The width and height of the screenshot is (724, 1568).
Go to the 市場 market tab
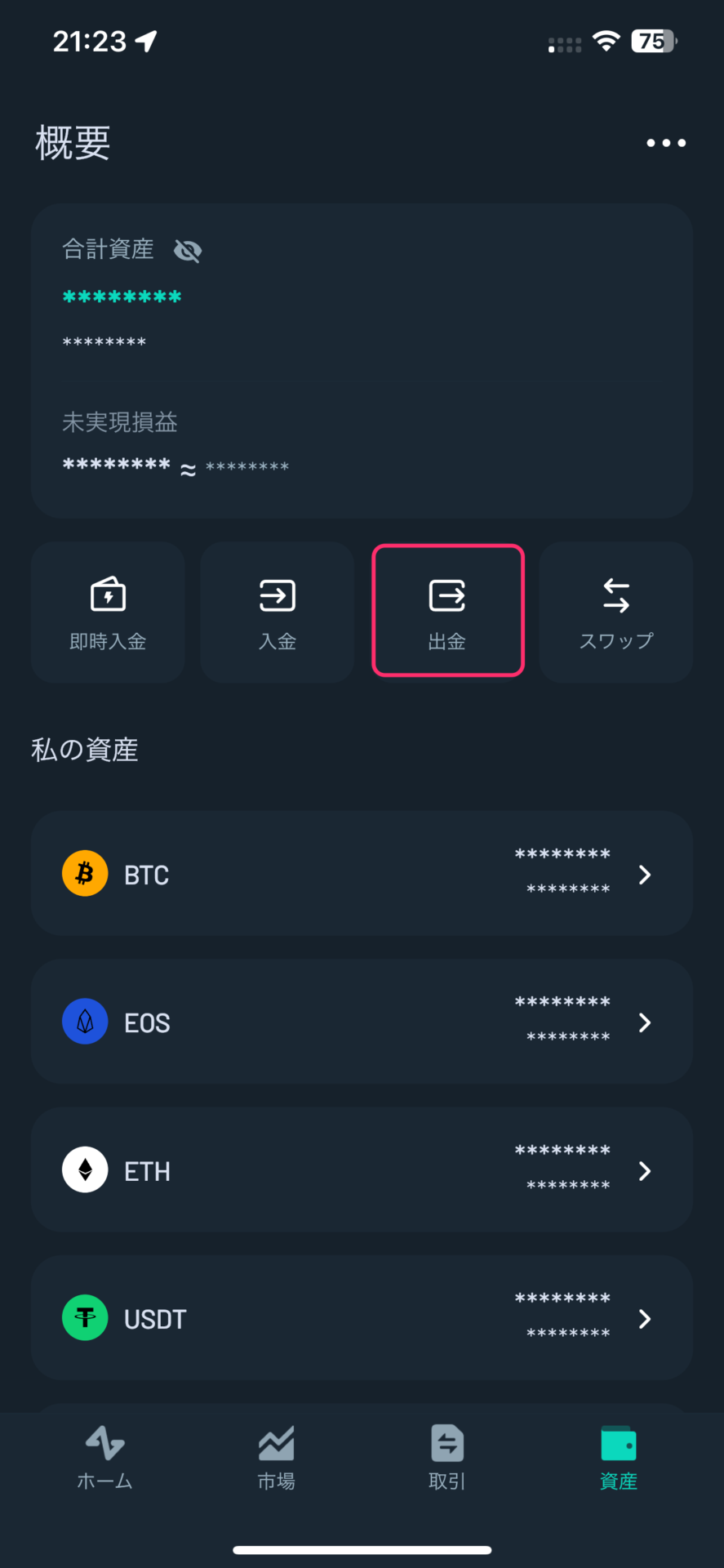(277, 1458)
